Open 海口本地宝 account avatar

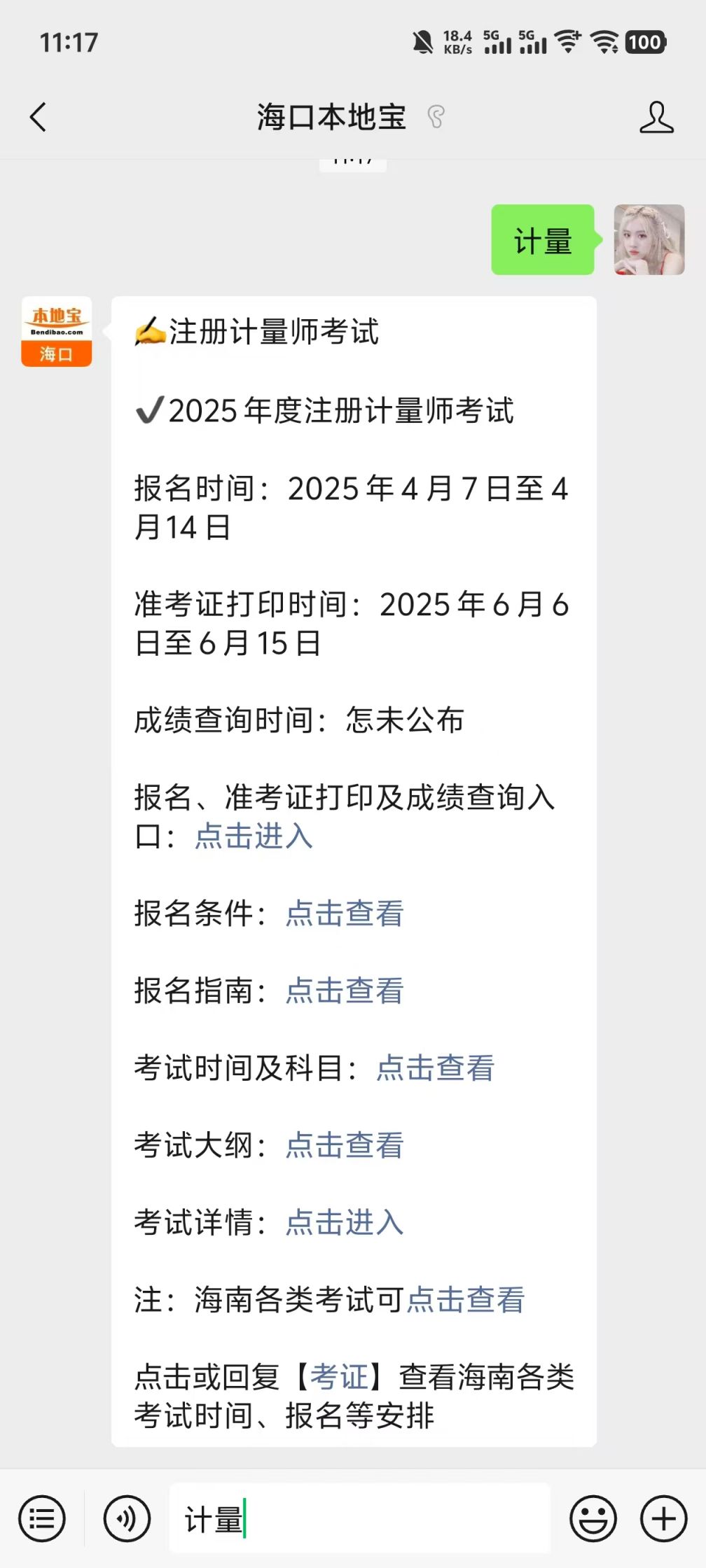[56, 331]
